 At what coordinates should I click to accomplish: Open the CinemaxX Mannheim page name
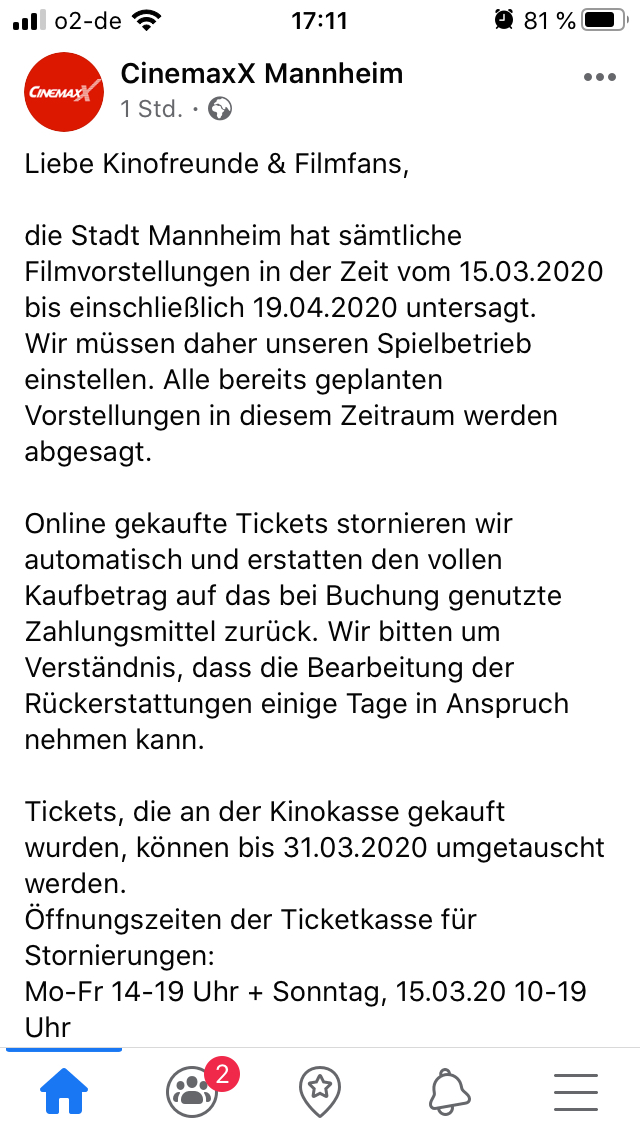click(261, 73)
